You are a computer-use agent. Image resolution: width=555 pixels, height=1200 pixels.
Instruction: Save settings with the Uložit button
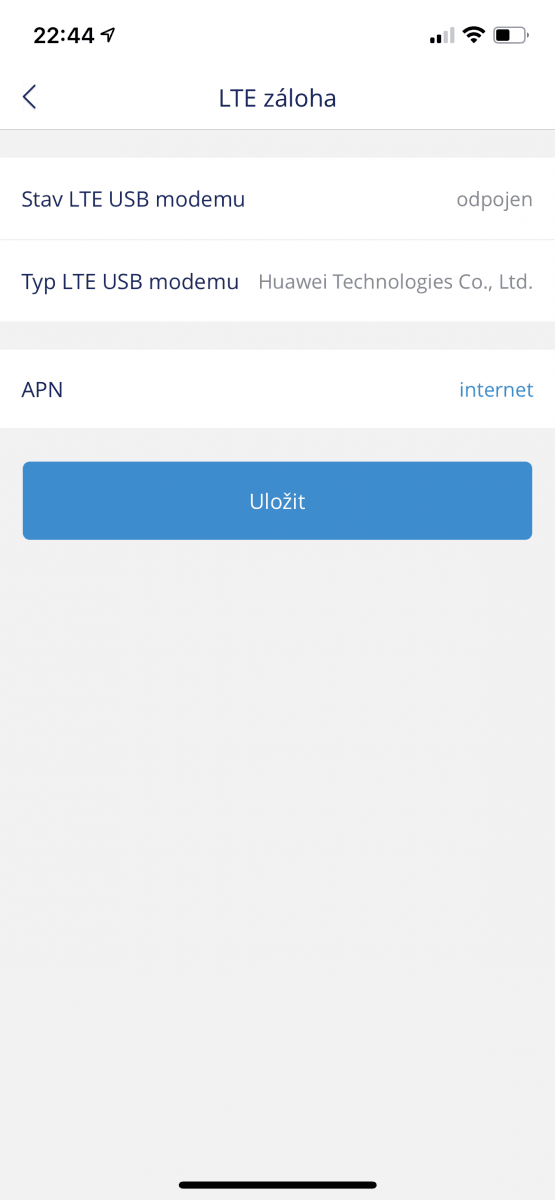[277, 501]
